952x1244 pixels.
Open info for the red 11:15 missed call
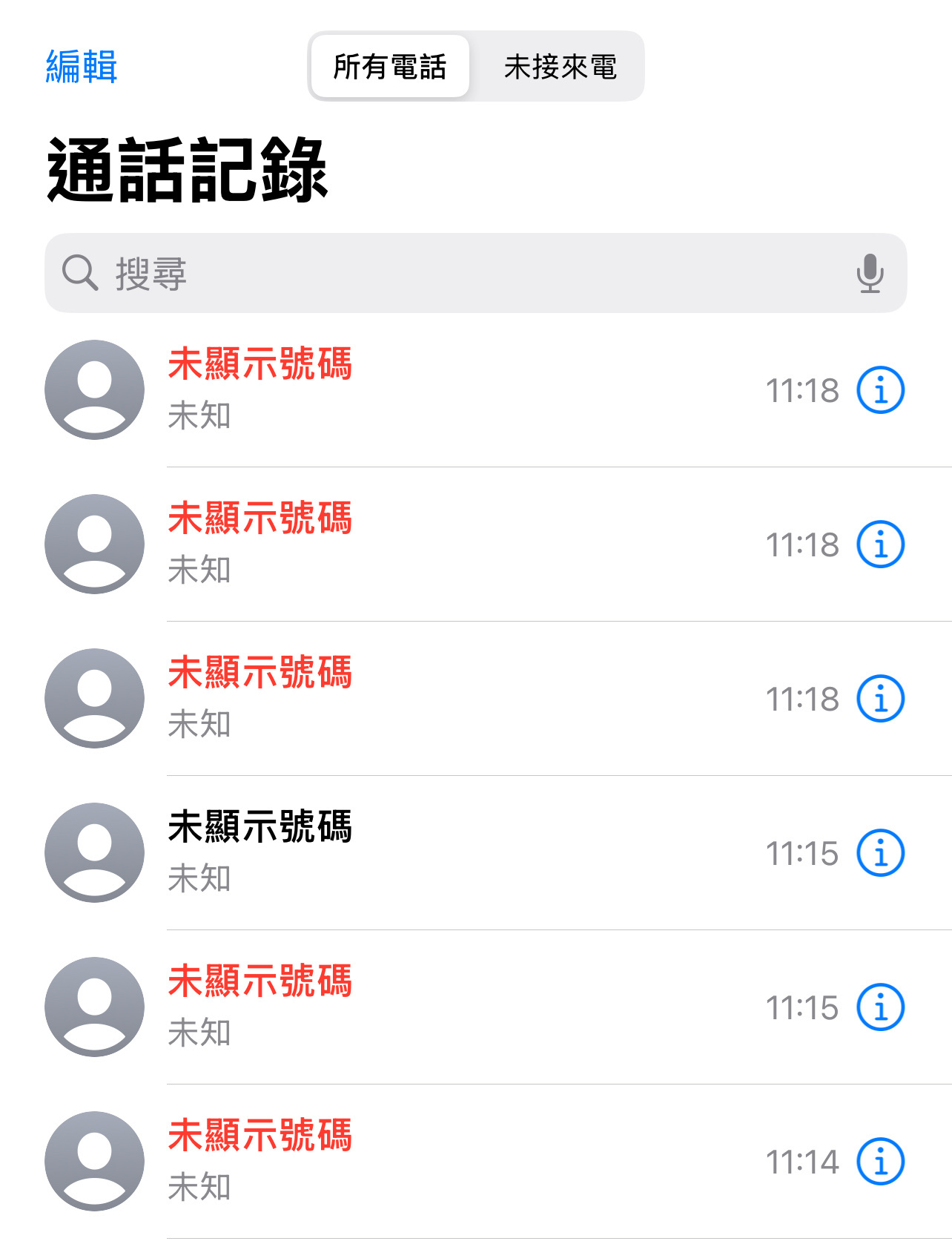(x=880, y=1007)
